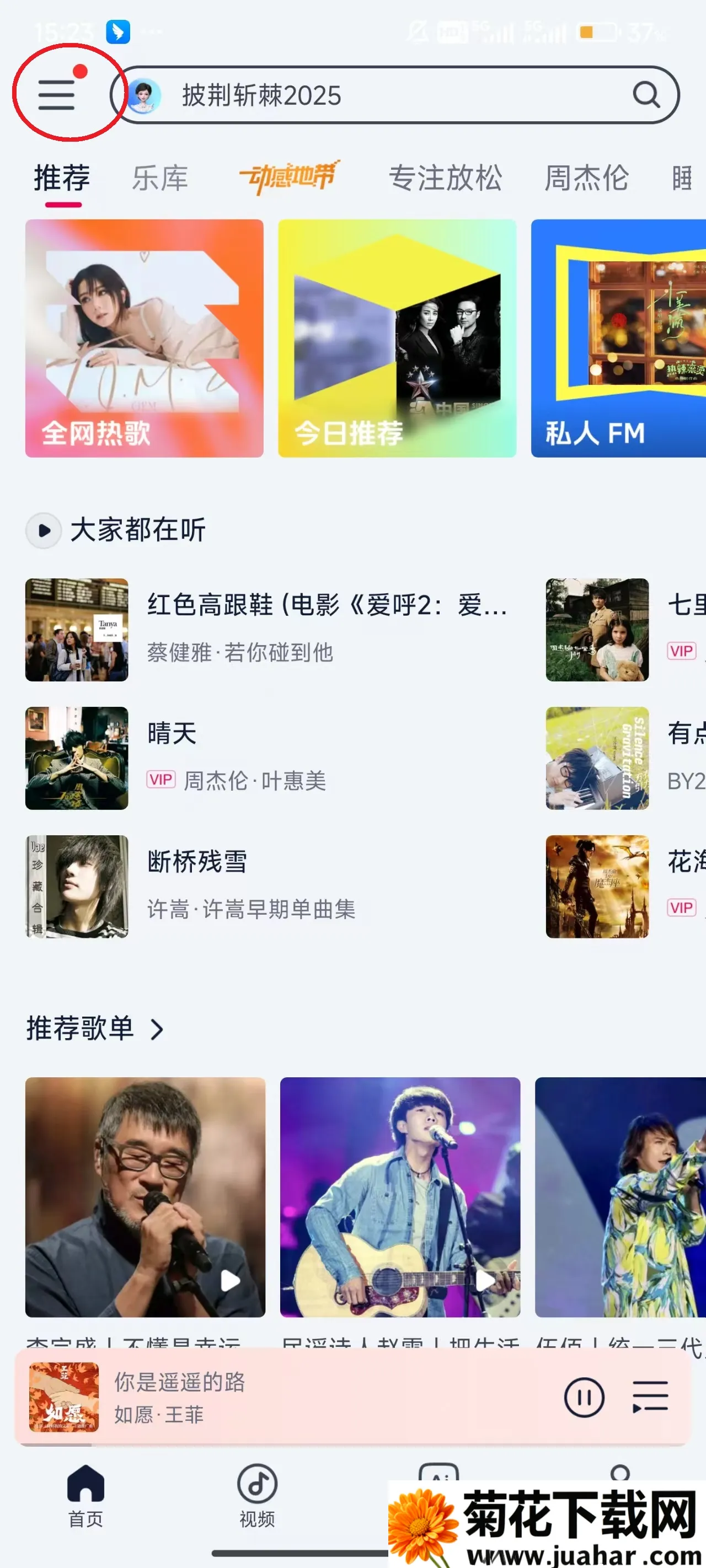Open the 全网热歌 card

[145, 338]
